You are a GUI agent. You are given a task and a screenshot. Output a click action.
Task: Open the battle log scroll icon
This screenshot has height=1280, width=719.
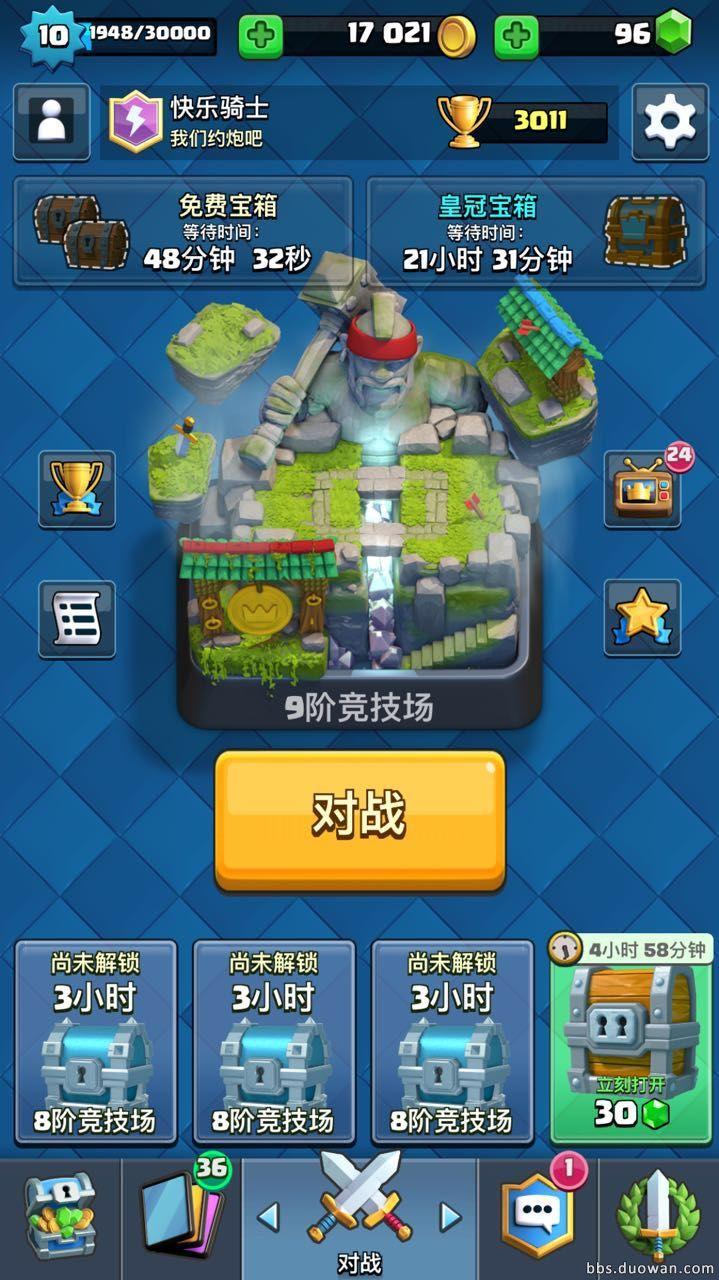pyautogui.click(x=76, y=619)
